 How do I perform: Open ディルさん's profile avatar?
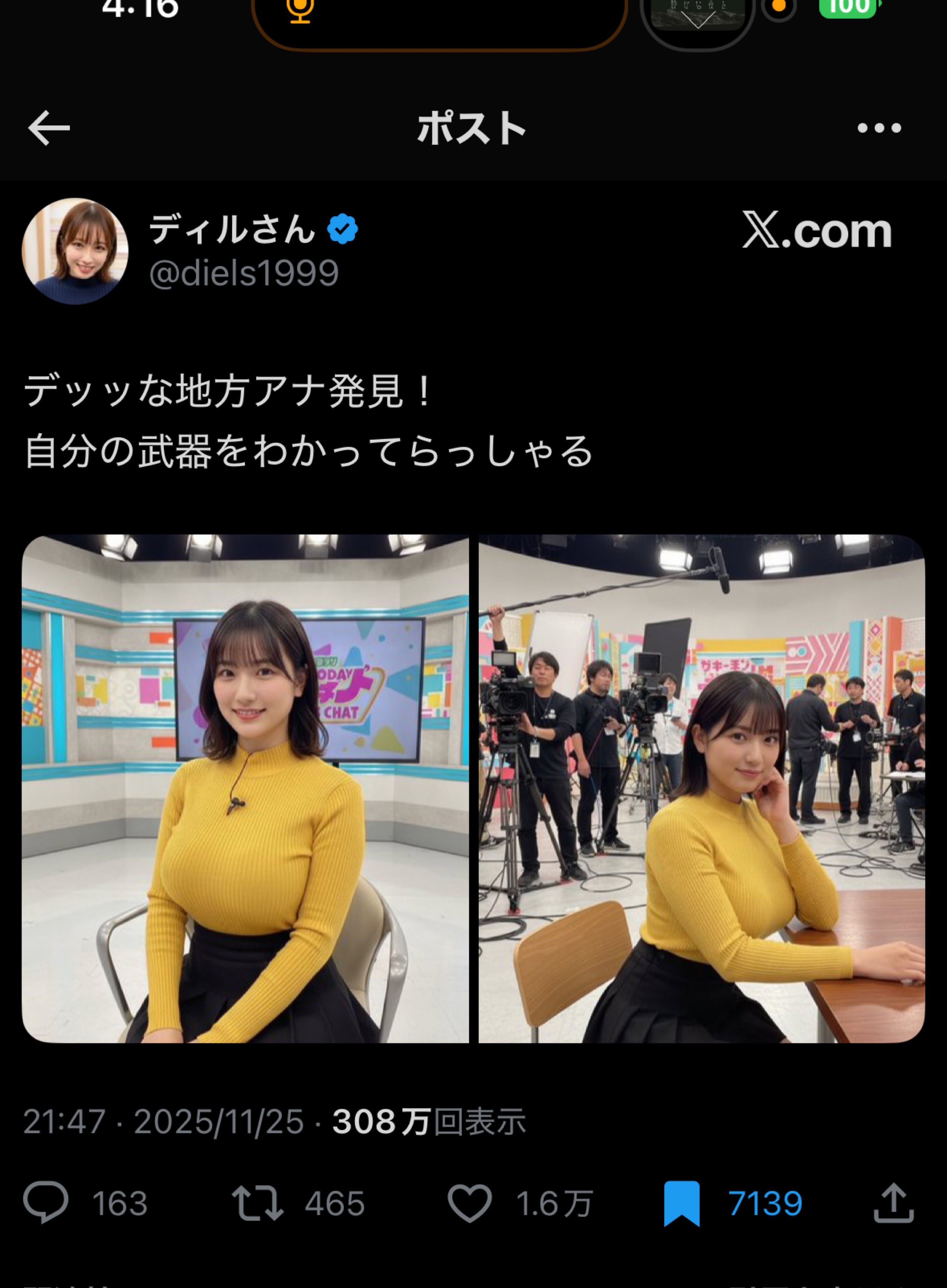[x=75, y=251]
